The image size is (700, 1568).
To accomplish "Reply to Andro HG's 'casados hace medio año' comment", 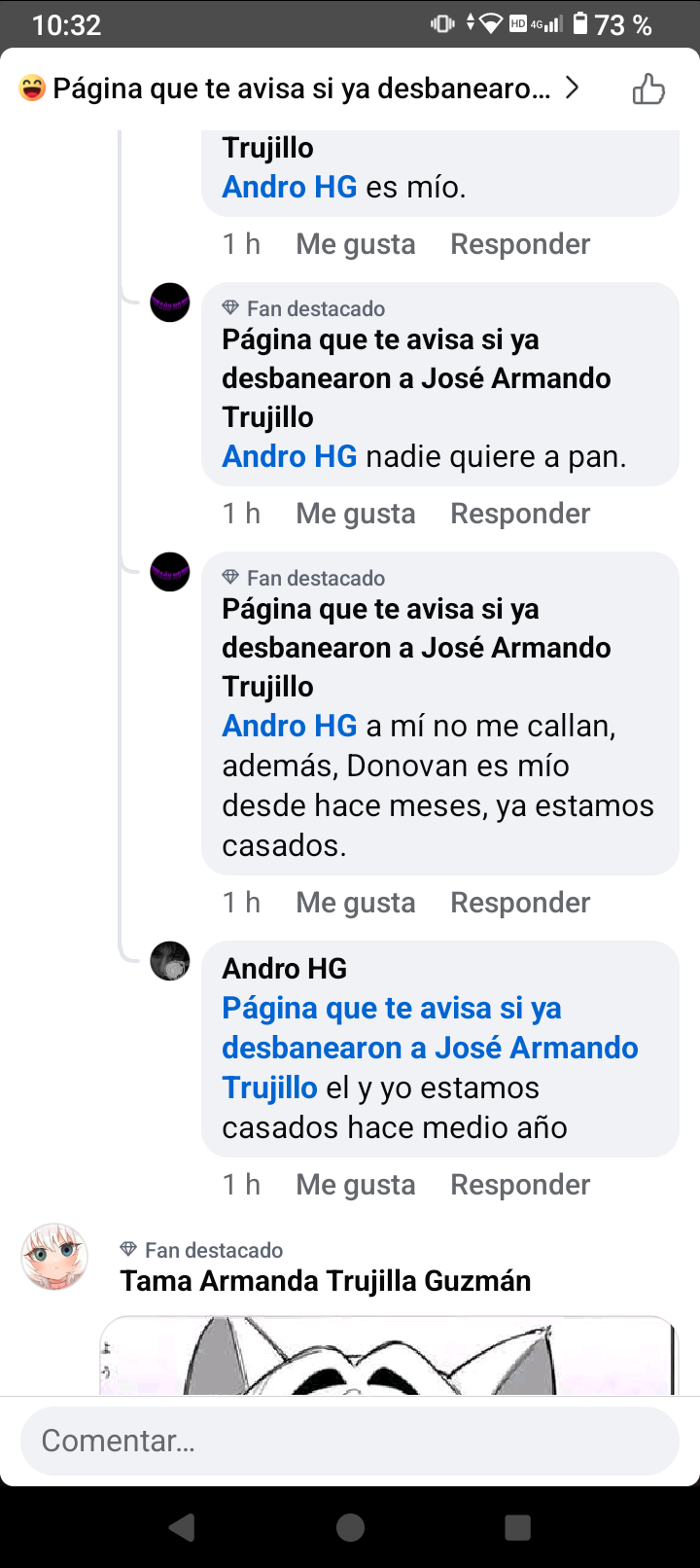I will [x=520, y=1185].
